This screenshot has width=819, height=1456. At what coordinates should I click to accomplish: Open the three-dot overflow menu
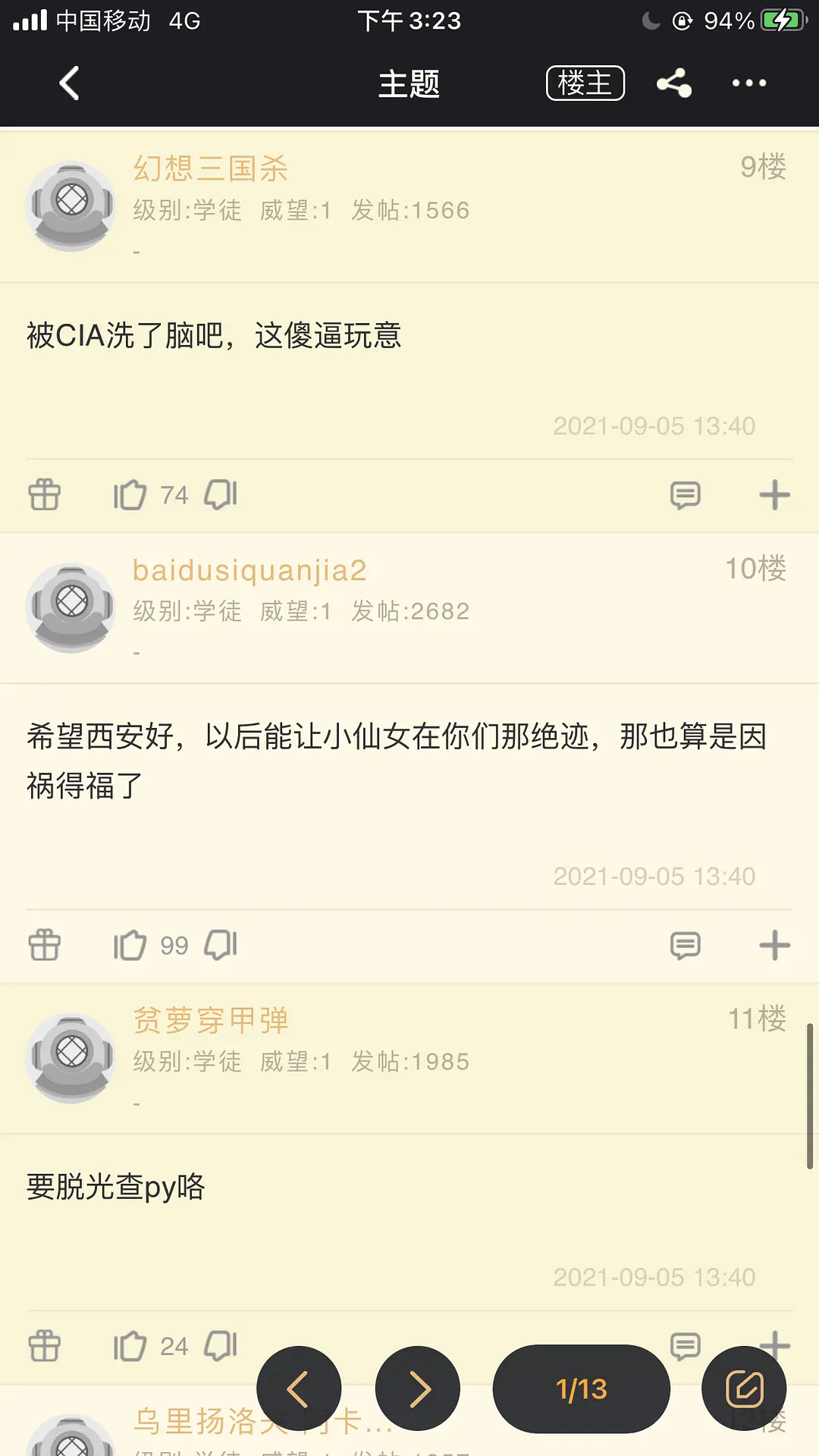(748, 83)
